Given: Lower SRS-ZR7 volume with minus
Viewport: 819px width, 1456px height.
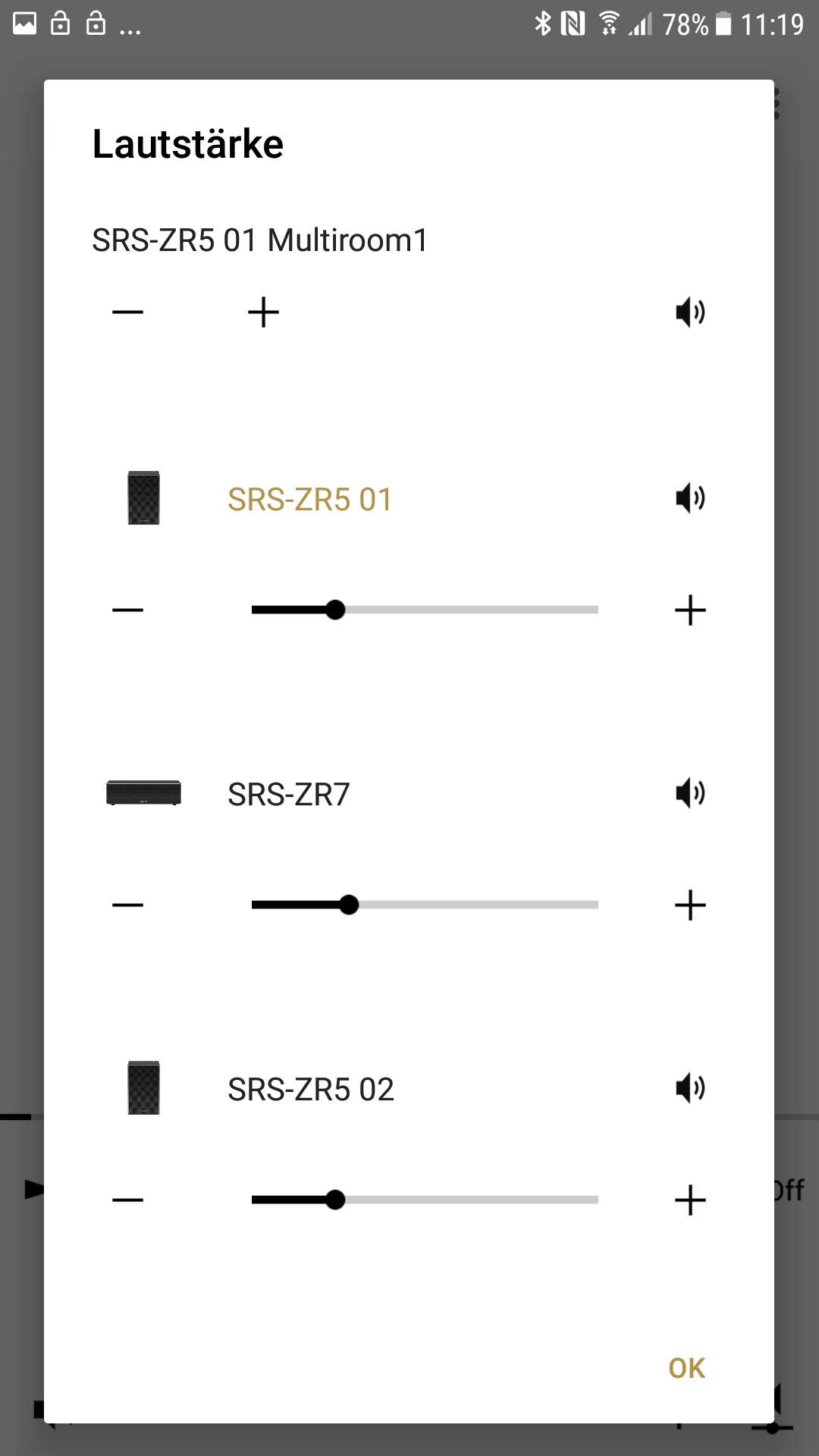Looking at the screenshot, I should (x=127, y=905).
